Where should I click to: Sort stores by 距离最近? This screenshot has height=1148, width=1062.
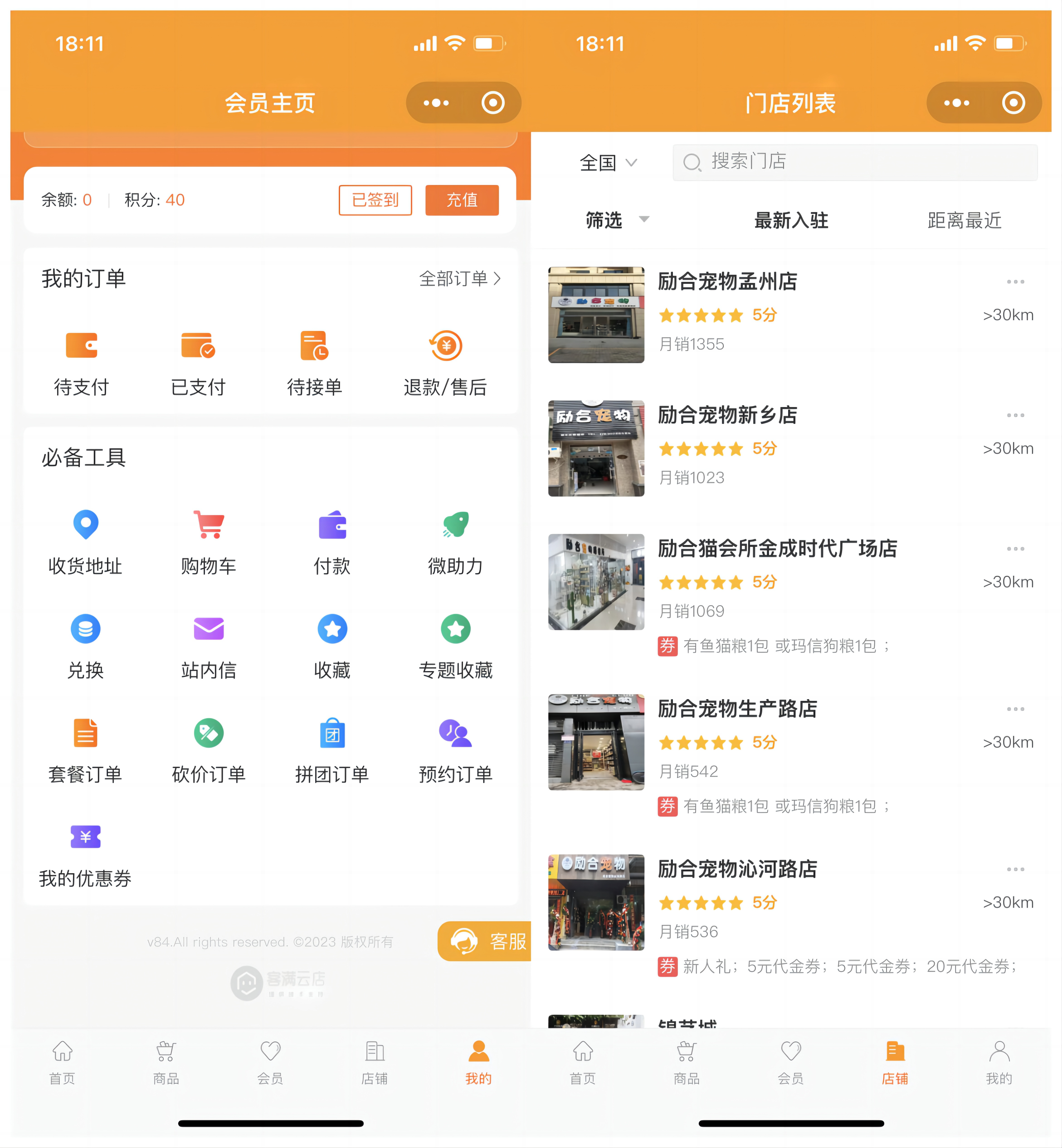(964, 220)
